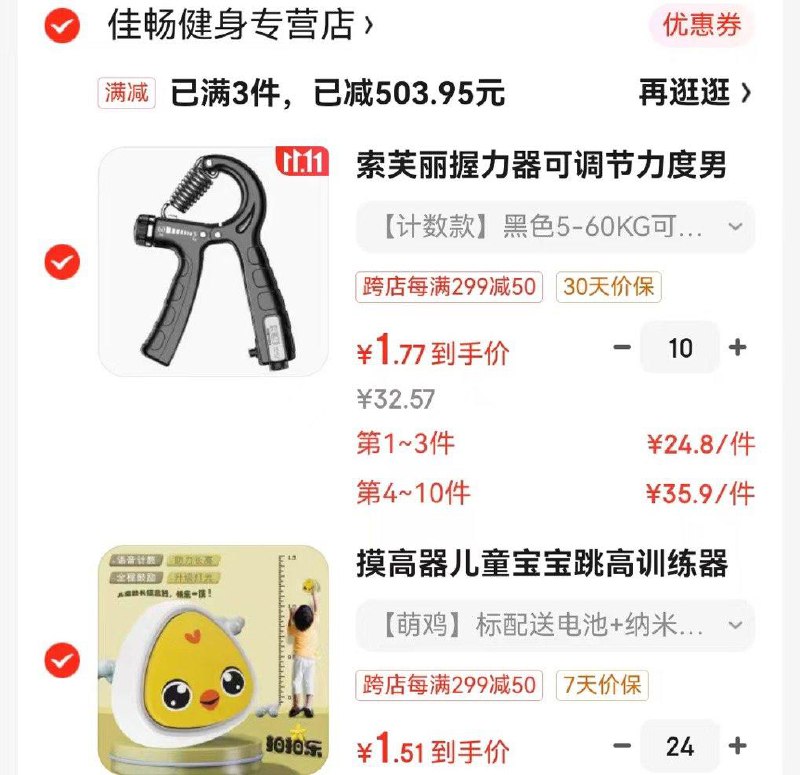Edit the 摸高器 quantity field showing 24
Image resolution: width=800 pixels, height=775 pixels.
tap(680, 746)
